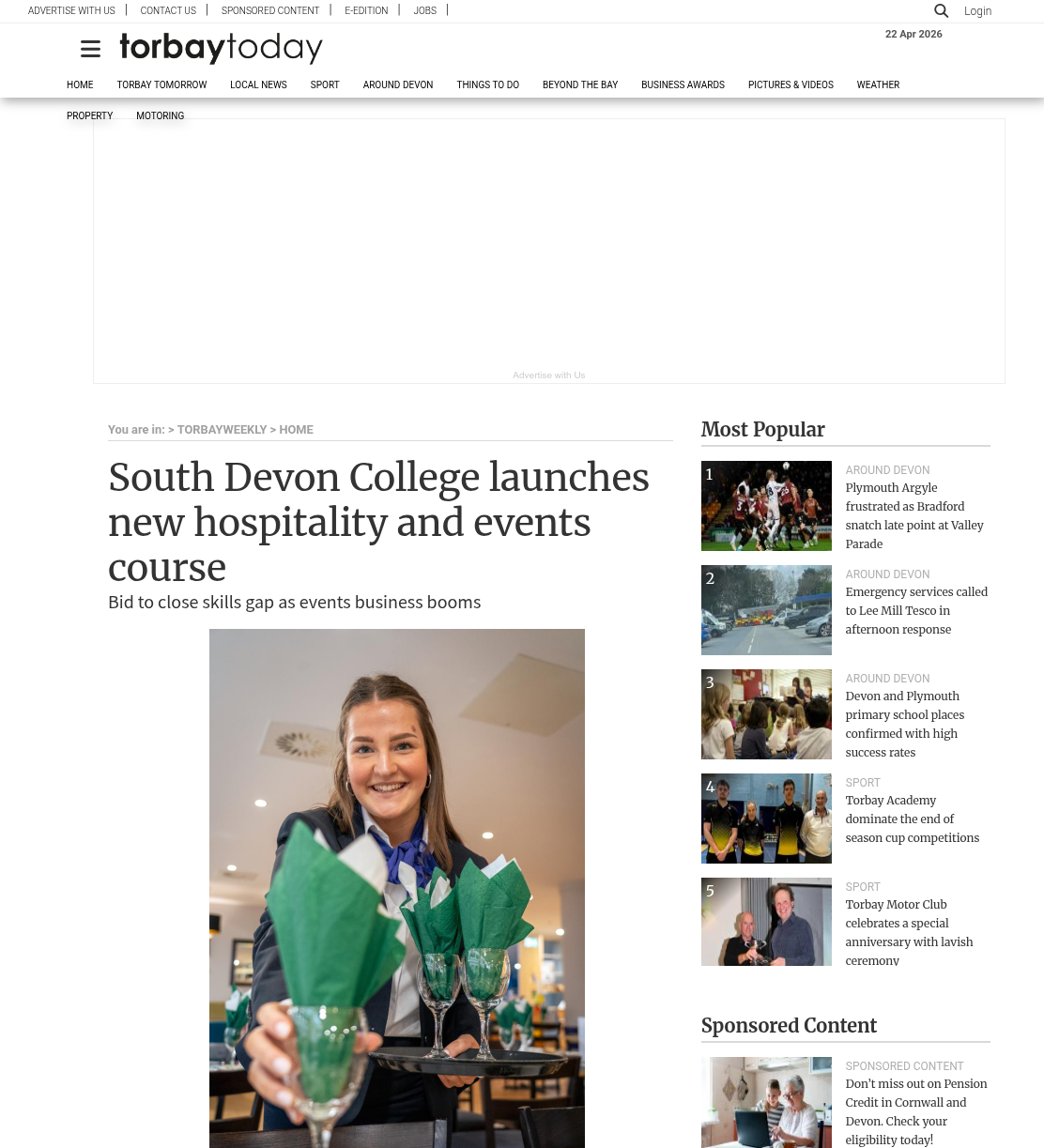This screenshot has width=1044, height=1148.
Task: Open Advertise With Us page
Action: 71,10
